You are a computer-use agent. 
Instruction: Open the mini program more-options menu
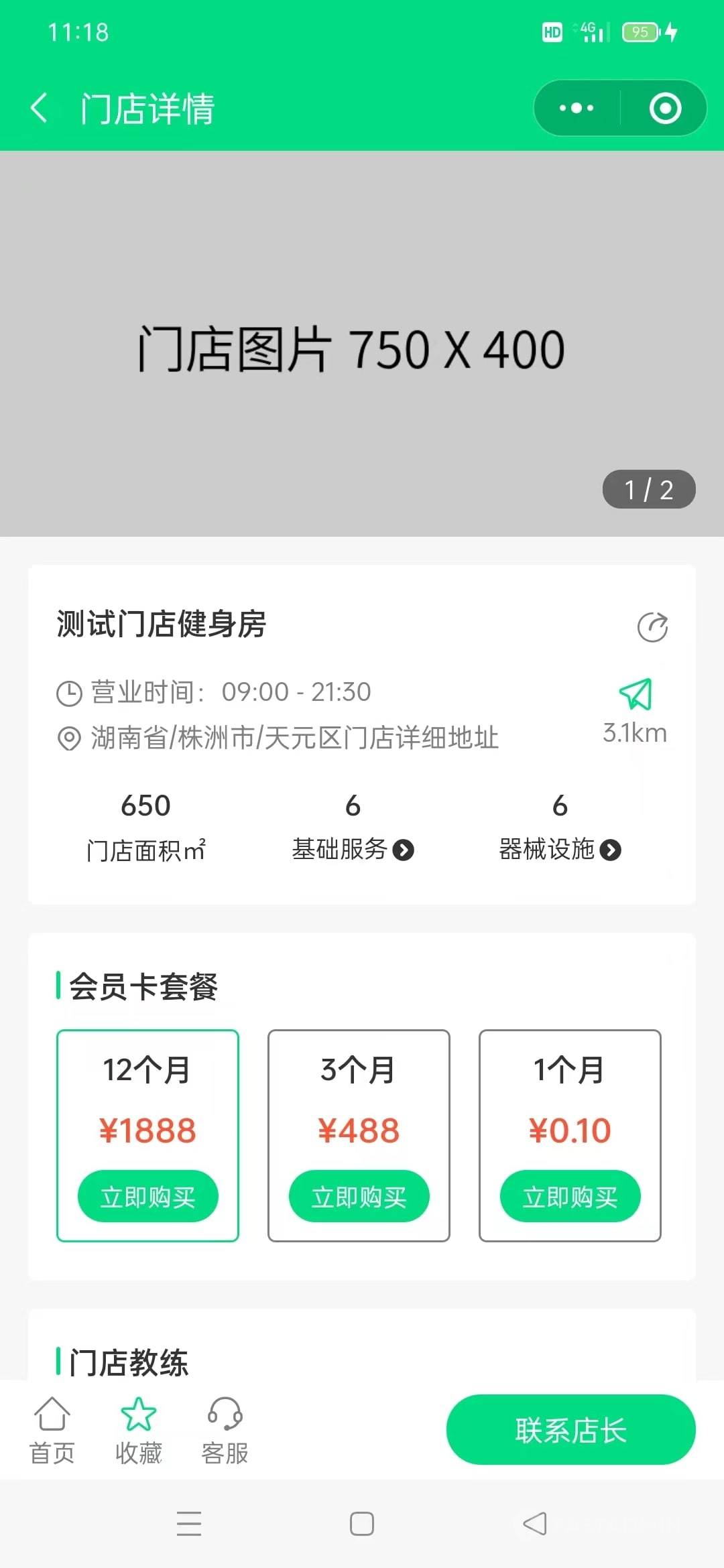[577, 108]
